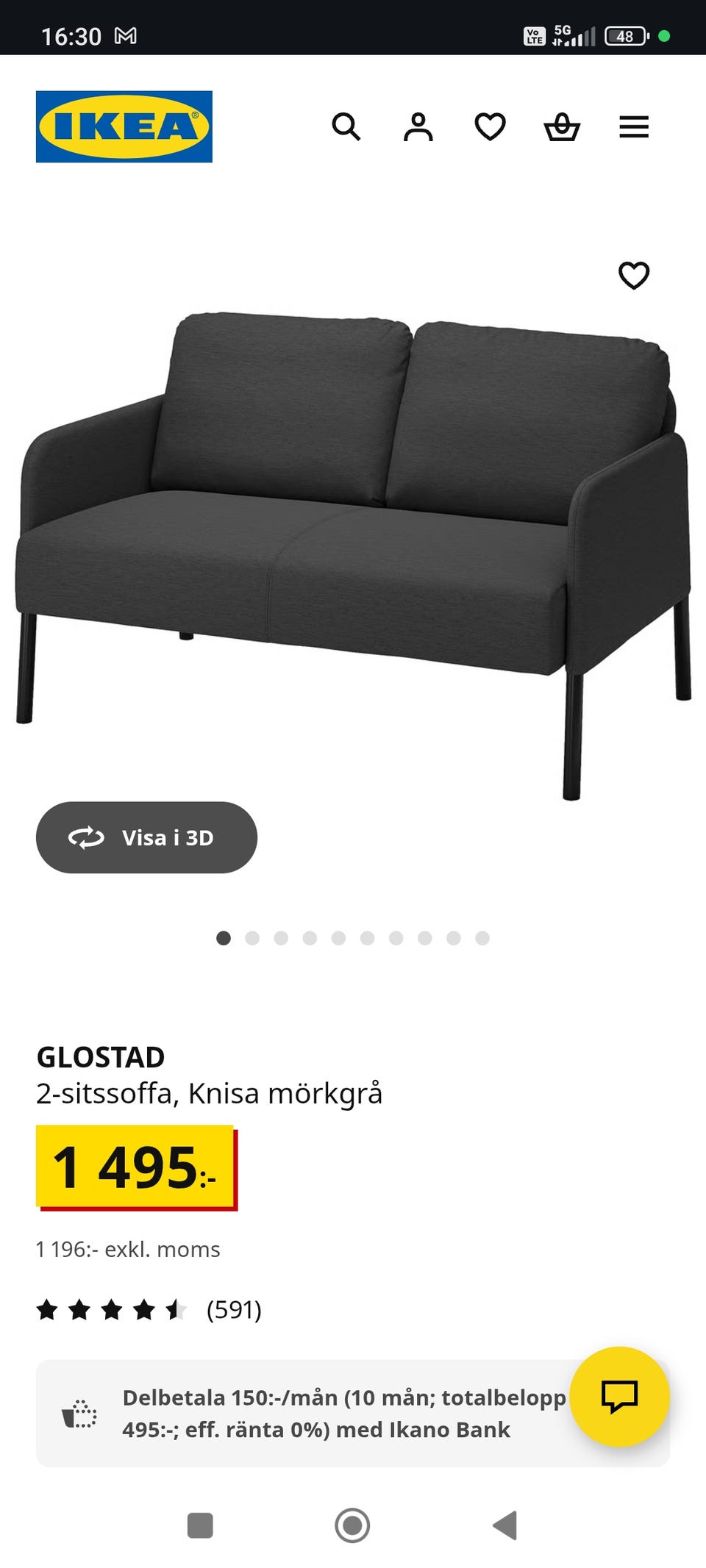This screenshot has height=1568, width=706.
Task: Select the first carousel dot
Action: (x=221, y=937)
